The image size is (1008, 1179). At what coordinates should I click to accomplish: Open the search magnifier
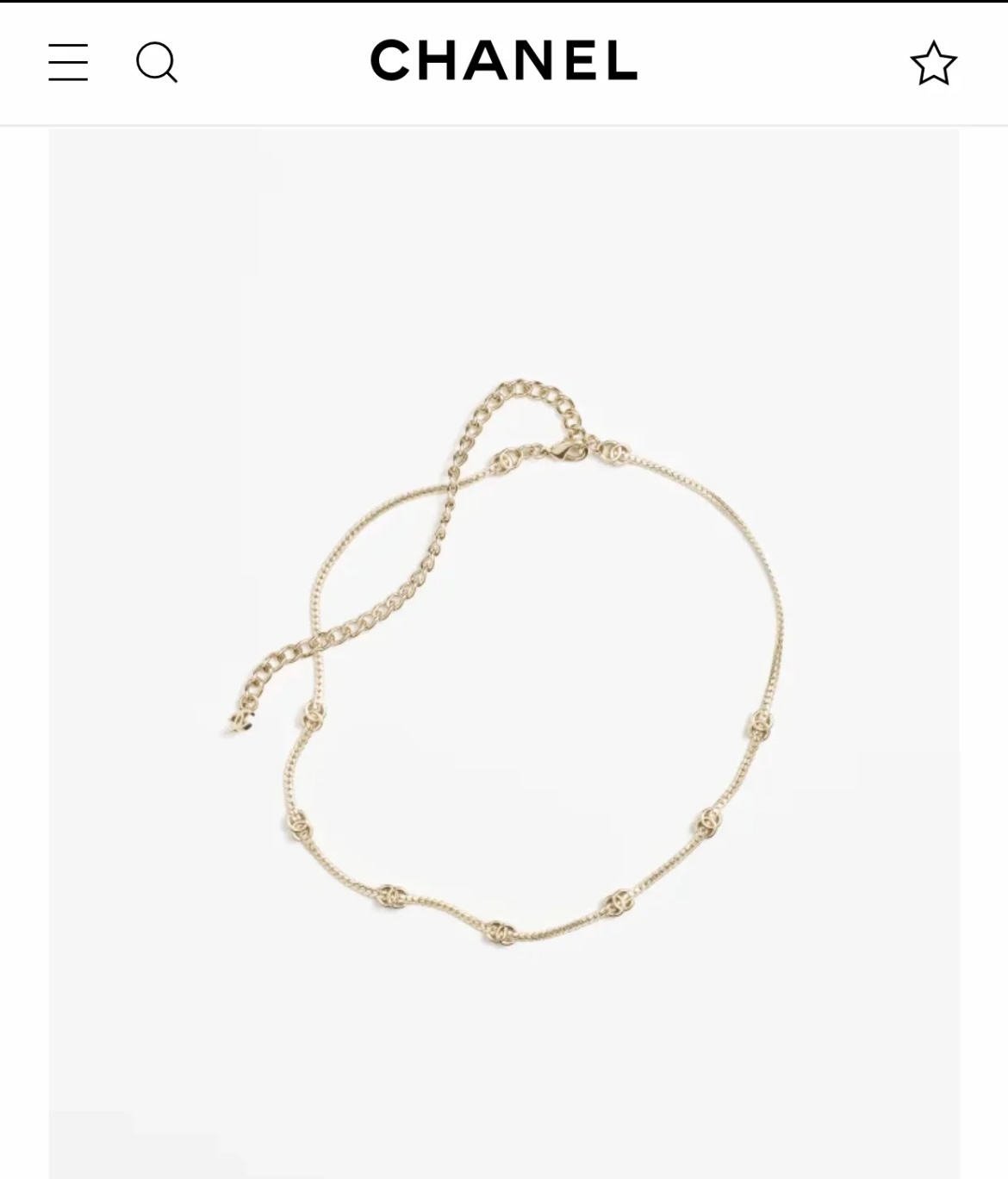click(157, 63)
